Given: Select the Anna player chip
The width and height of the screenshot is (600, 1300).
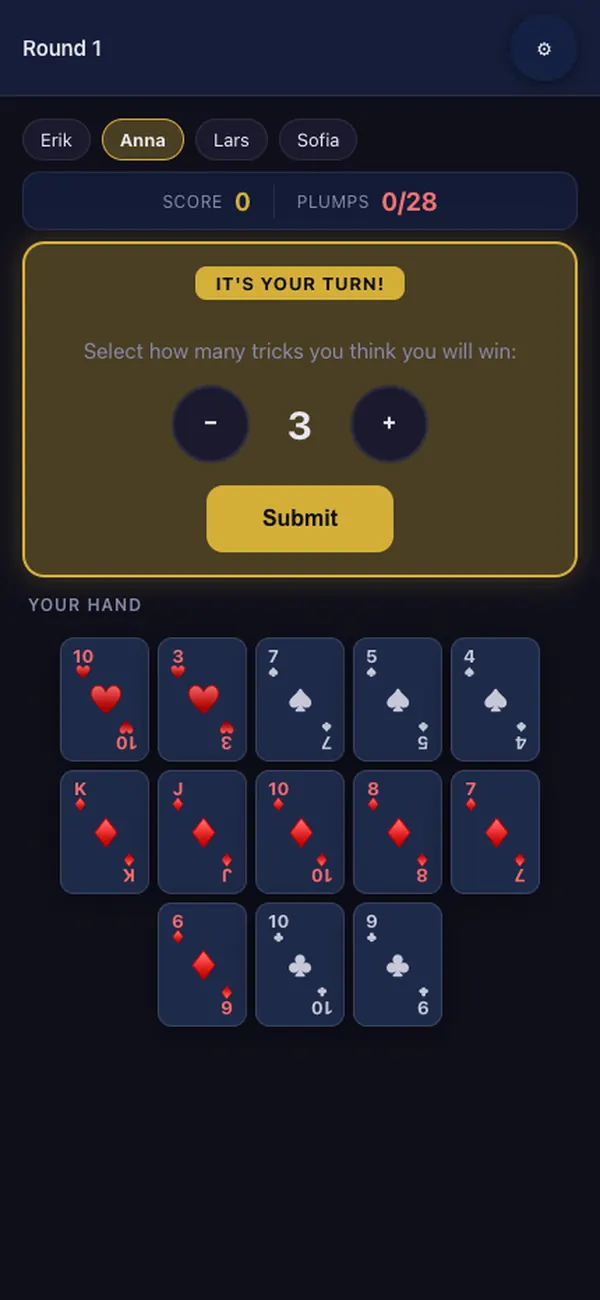Looking at the screenshot, I should point(143,140).
